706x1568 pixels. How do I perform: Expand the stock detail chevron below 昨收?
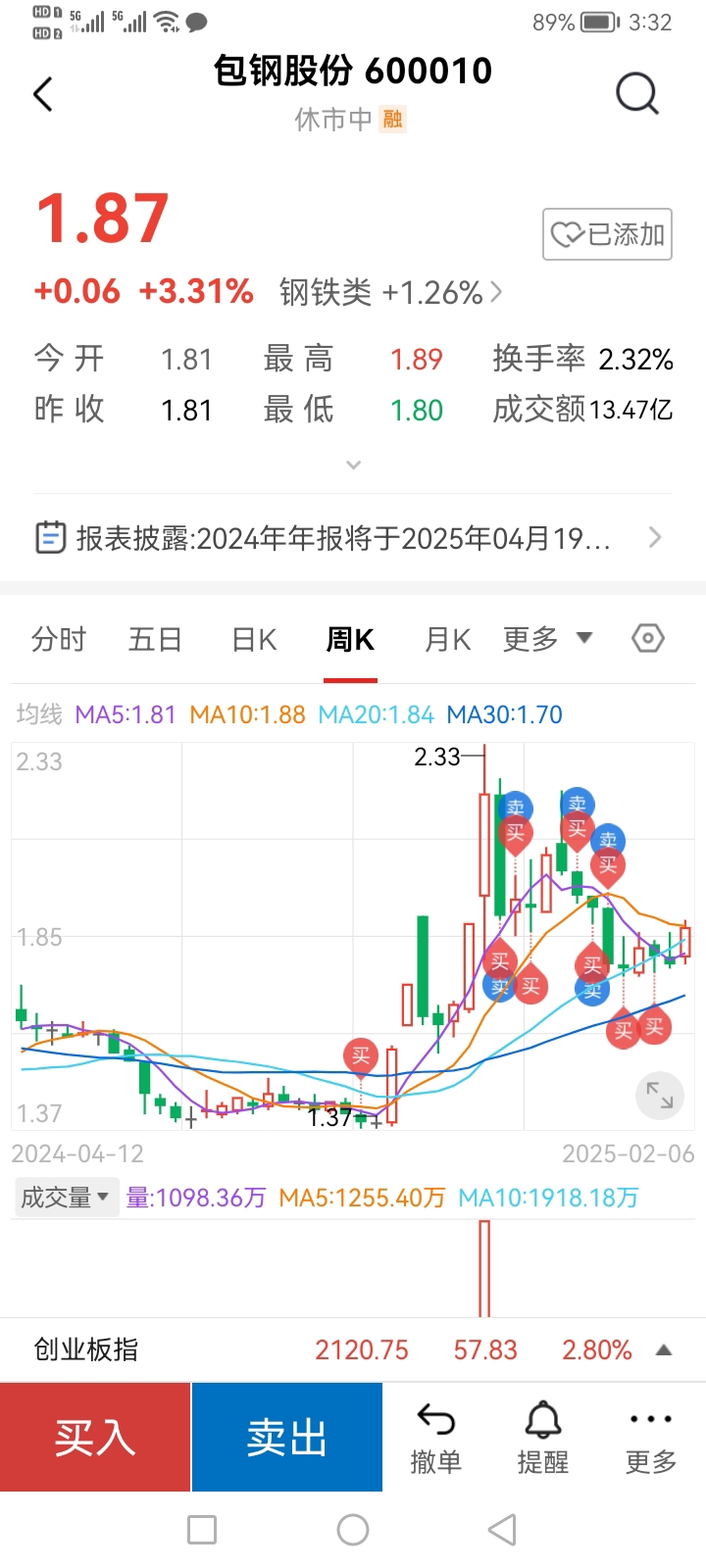coord(353,465)
